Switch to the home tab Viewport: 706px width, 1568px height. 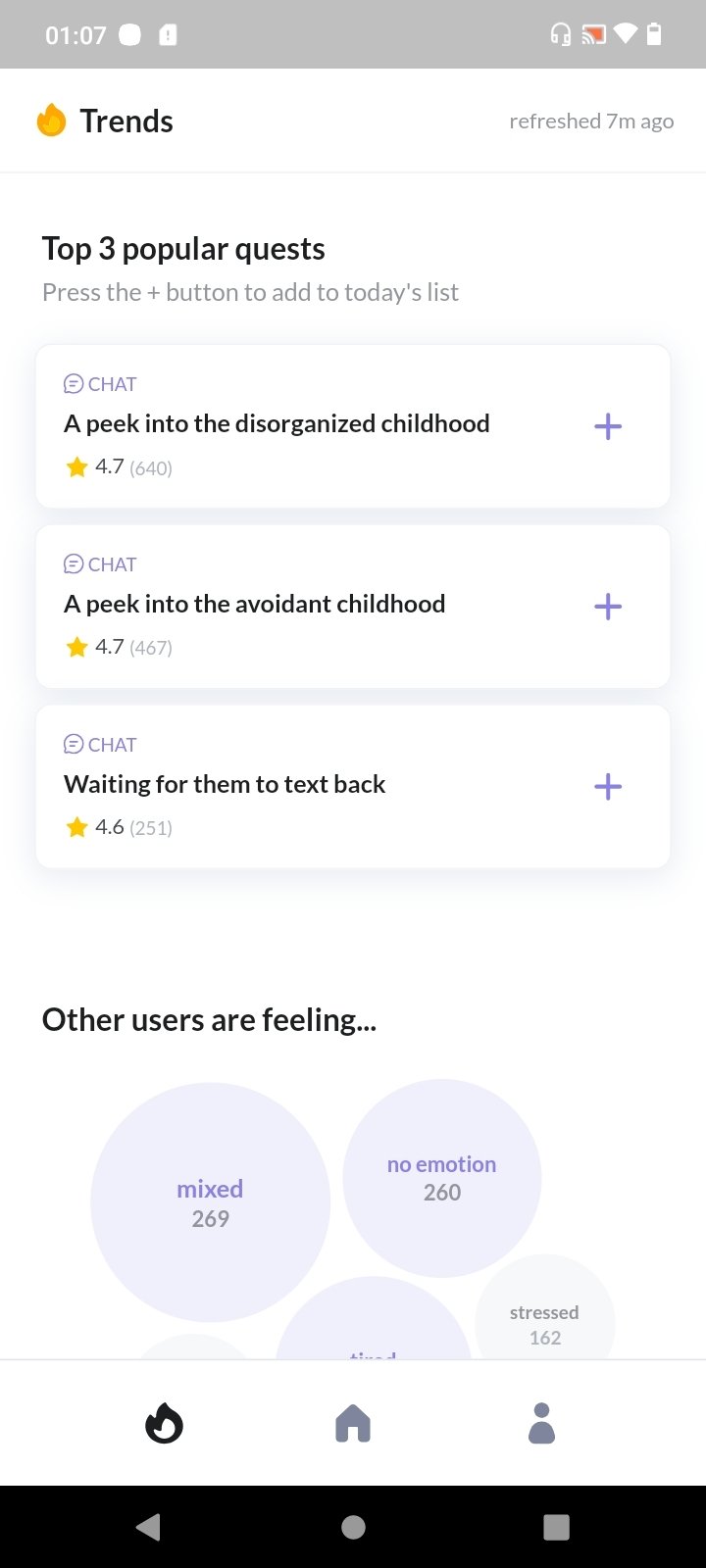(353, 1423)
